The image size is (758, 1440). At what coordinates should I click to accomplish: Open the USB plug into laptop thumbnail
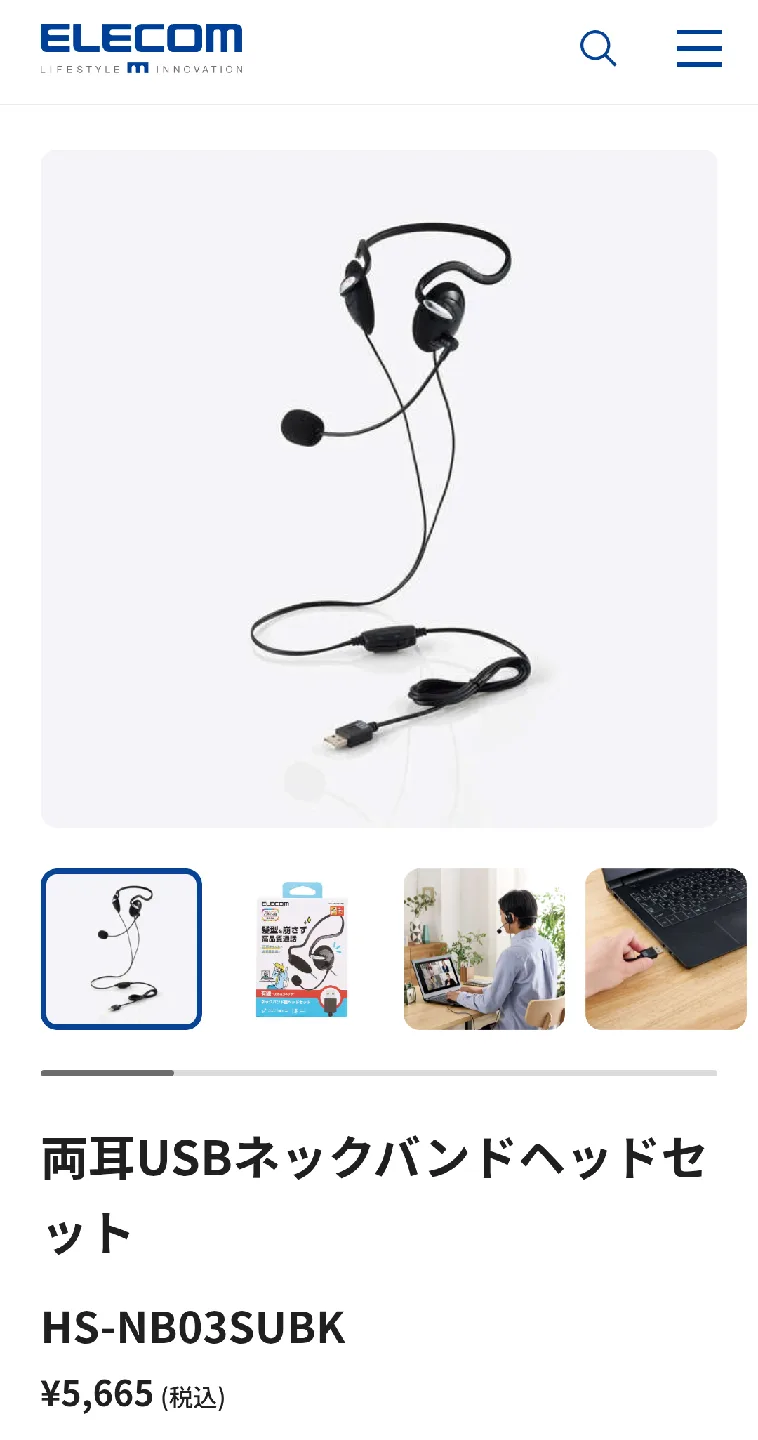pos(666,948)
